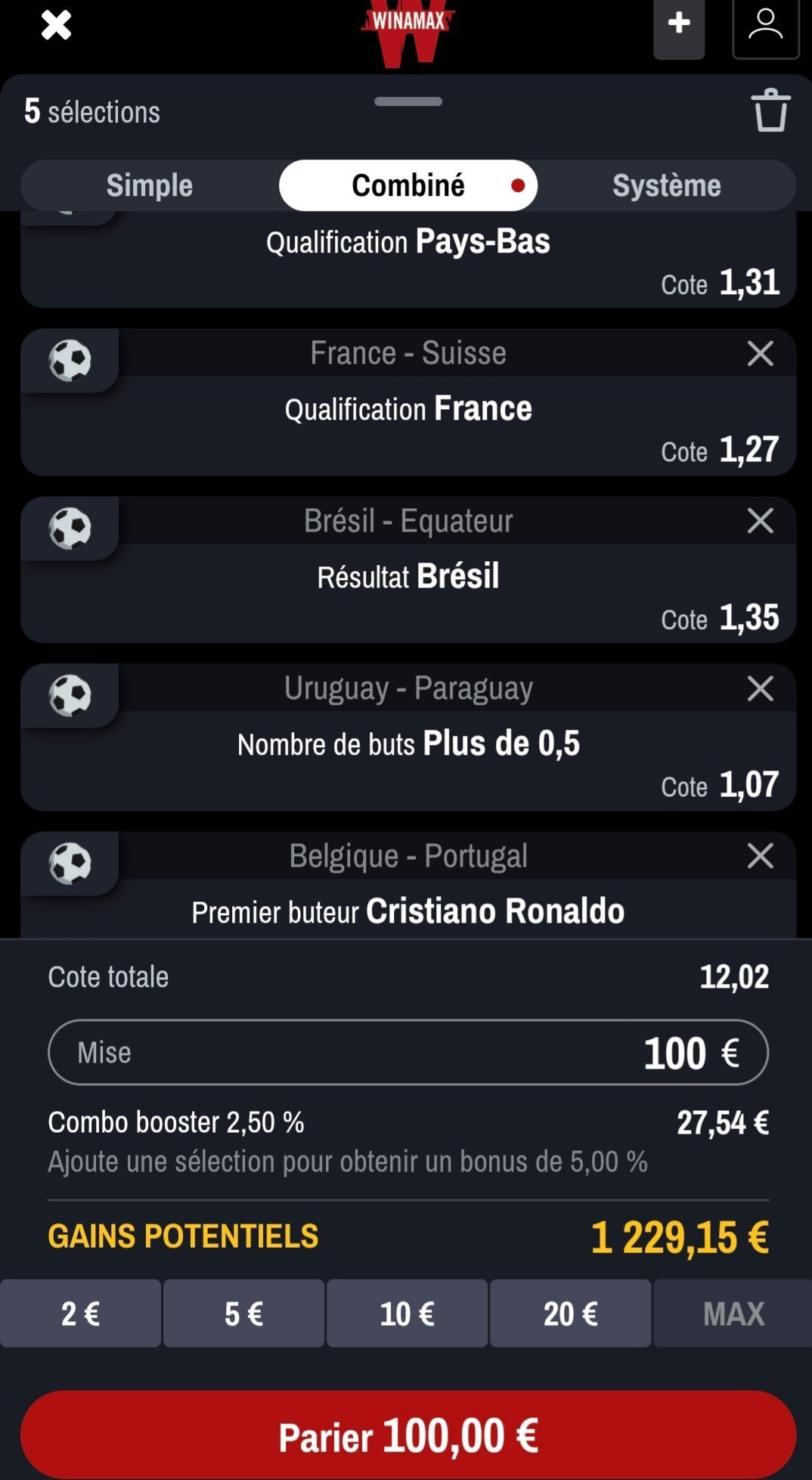Tap the drag handle atop the bet slip

pyautogui.click(x=408, y=101)
